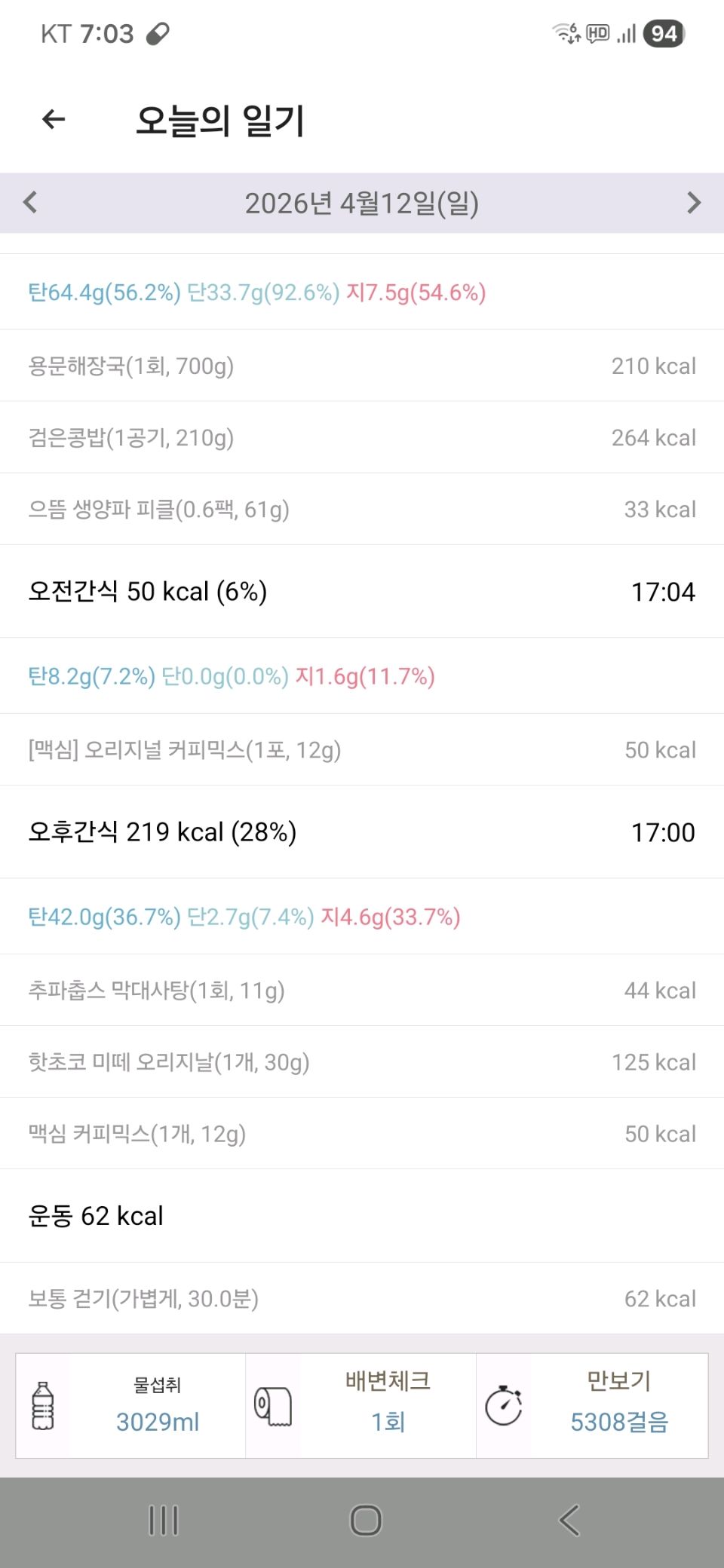Image resolution: width=724 pixels, height=1568 pixels.
Task: Open [맥심] 오리지널 커피믹스 entry
Action: 361,750
